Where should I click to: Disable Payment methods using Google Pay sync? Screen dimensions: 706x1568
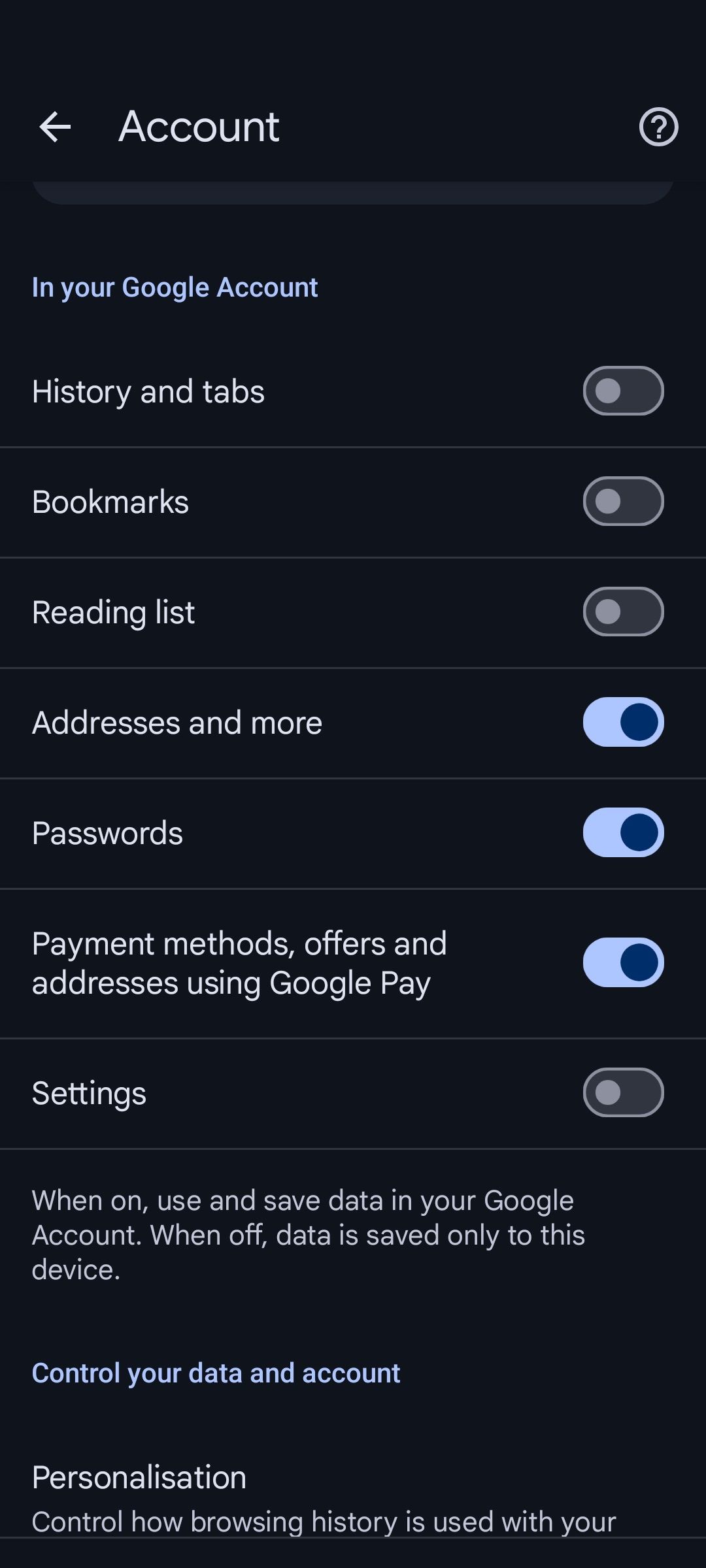(622, 962)
